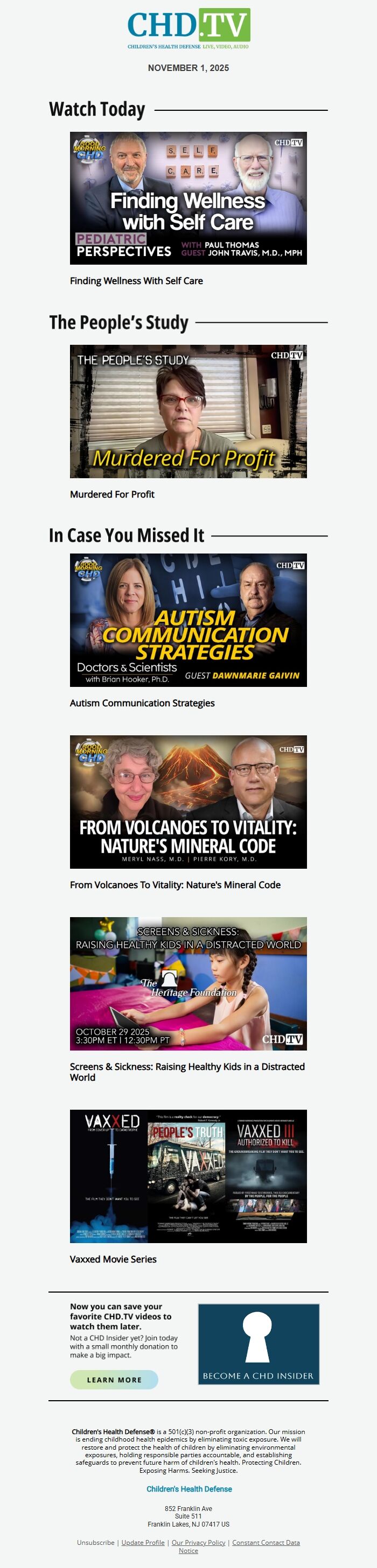Open the Update Profile link

click(x=143, y=1542)
